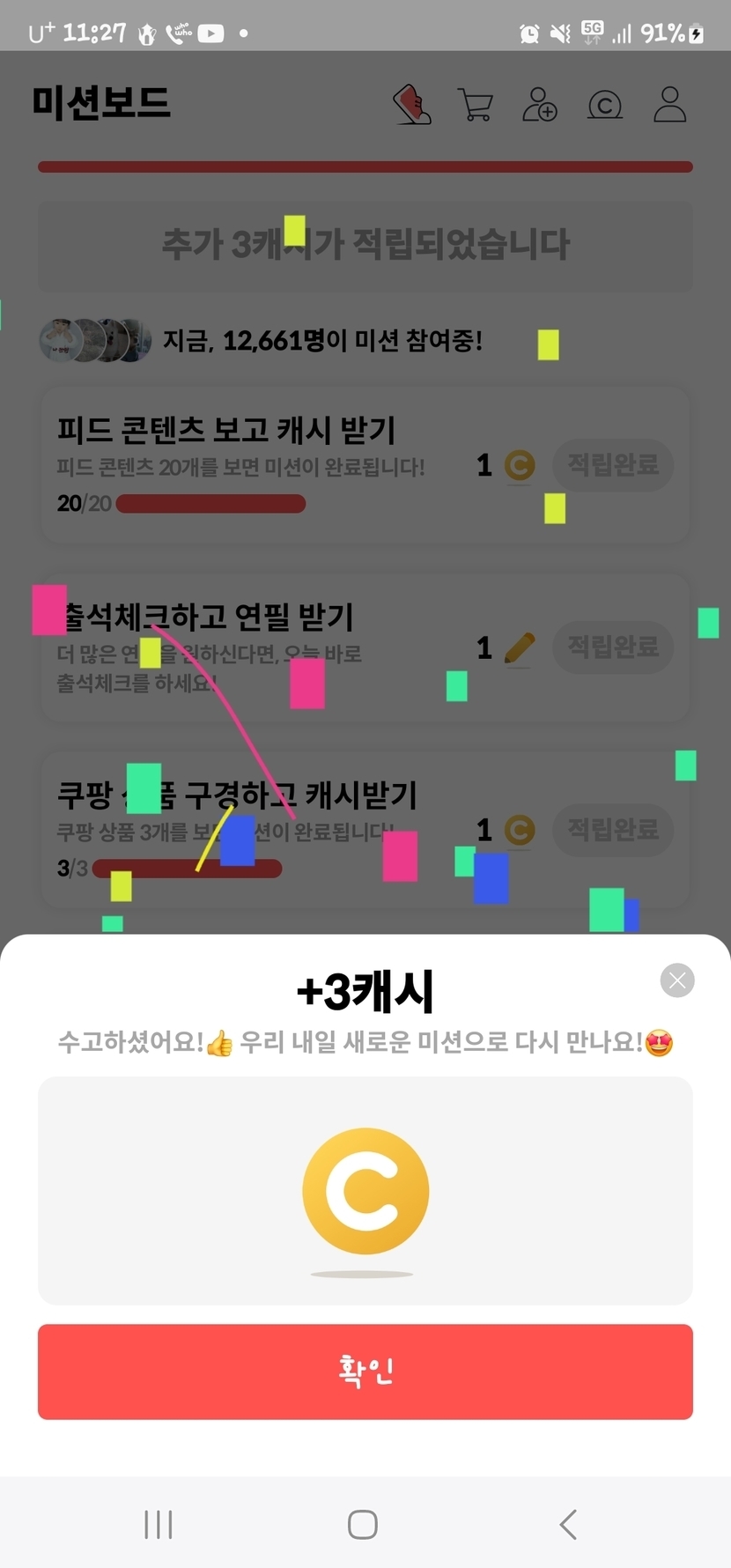731x1568 pixels.
Task: Close the +3캐시 reward popup
Action: (676, 980)
